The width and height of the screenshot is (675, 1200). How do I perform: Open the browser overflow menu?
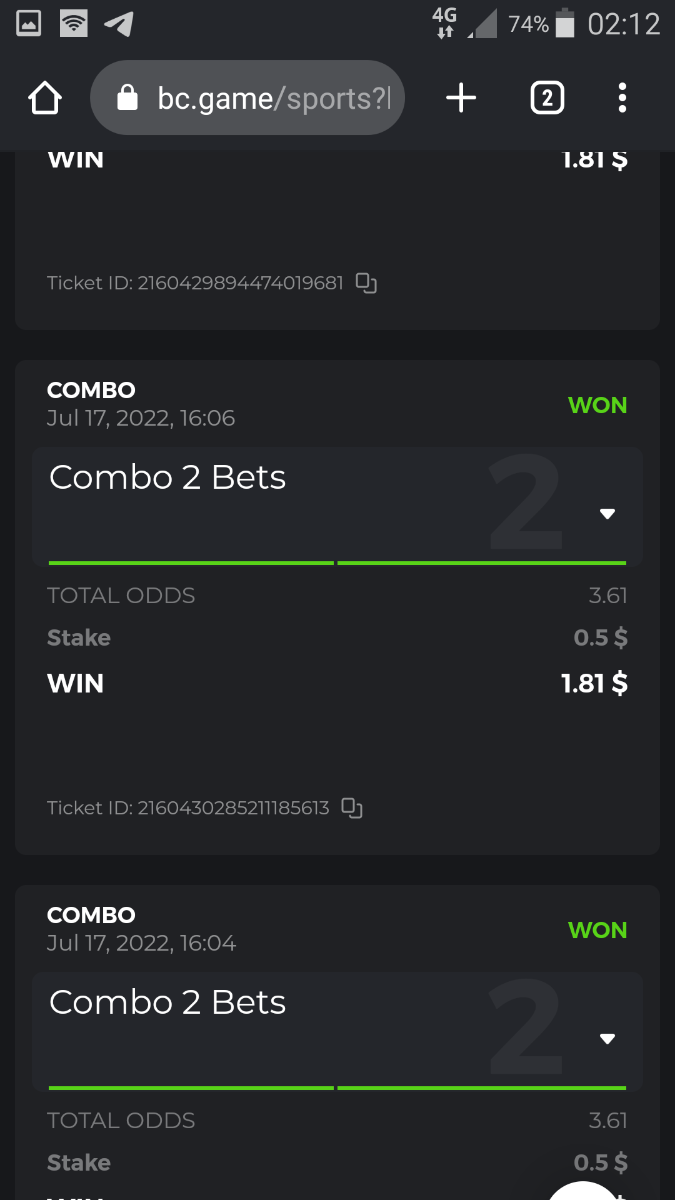(622, 98)
